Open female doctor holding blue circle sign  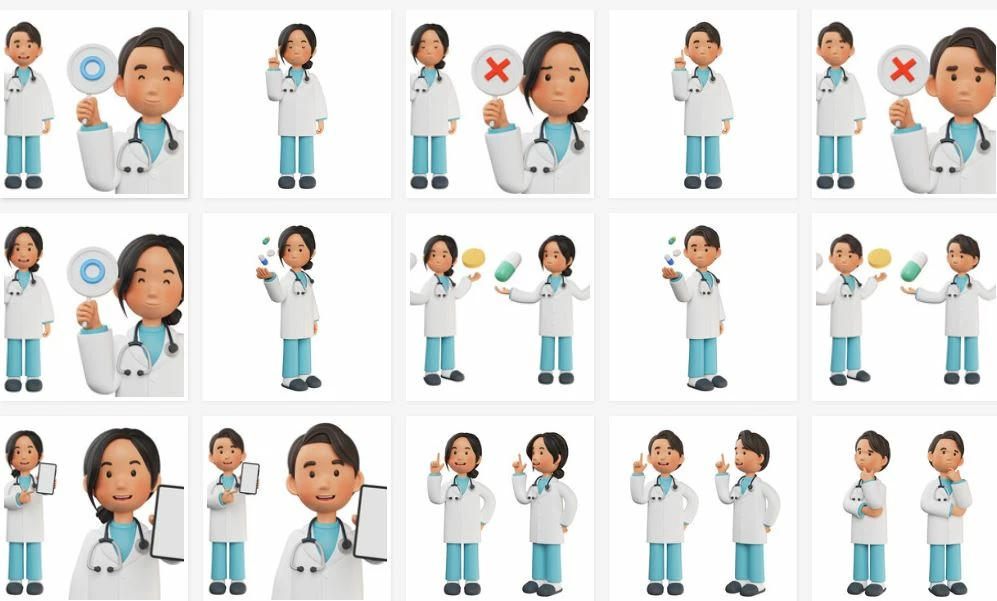tap(94, 307)
